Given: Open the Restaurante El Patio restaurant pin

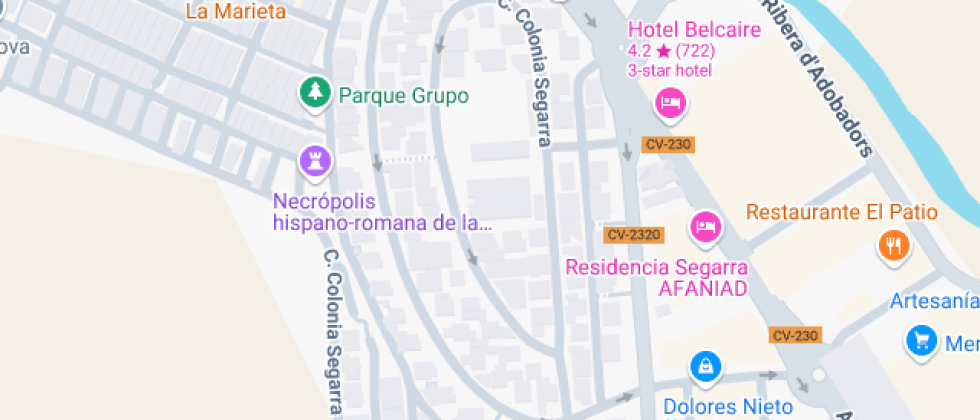Looking at the screenshot, I should coord(894,246).
